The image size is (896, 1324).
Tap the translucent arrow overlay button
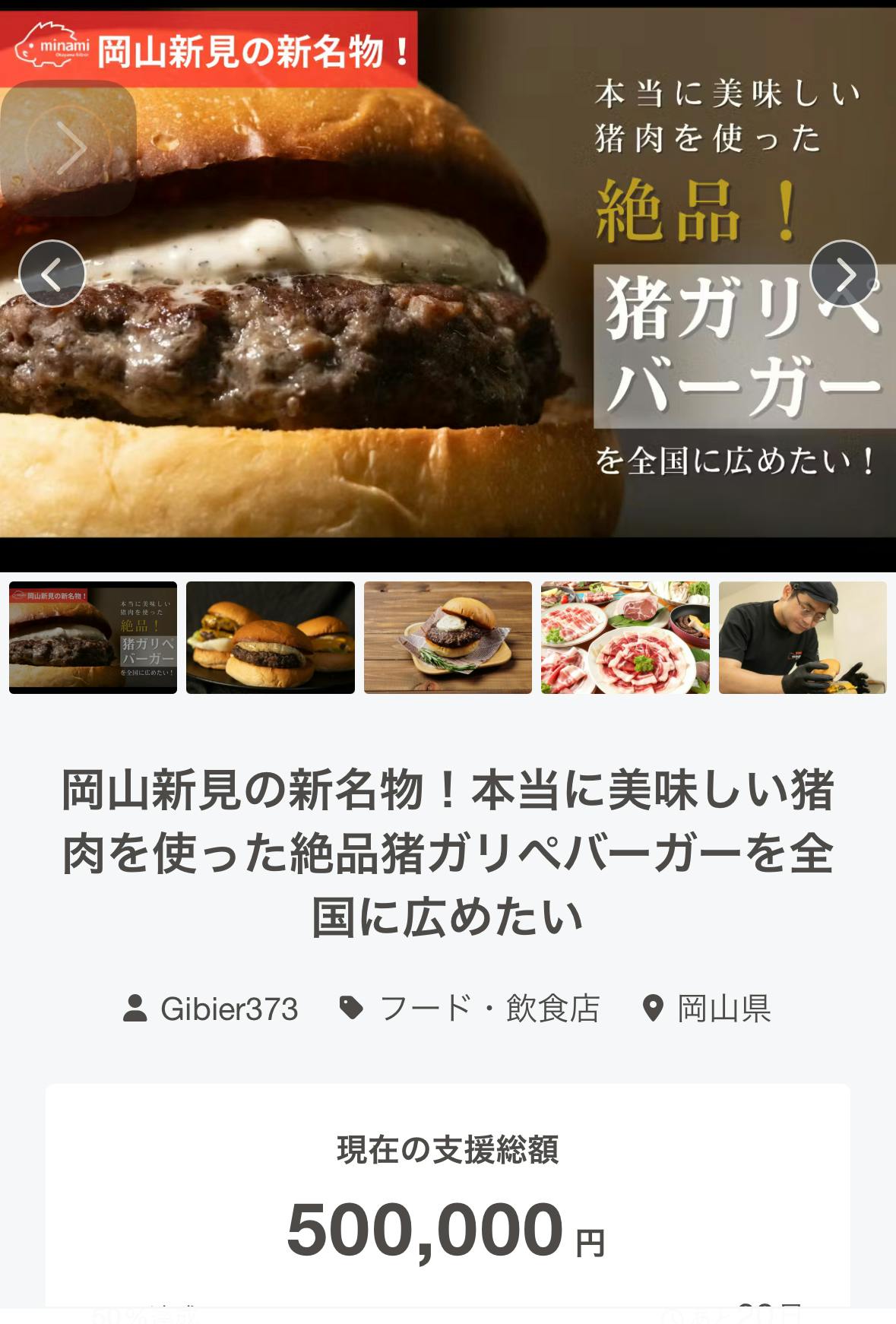click(68, 147)
